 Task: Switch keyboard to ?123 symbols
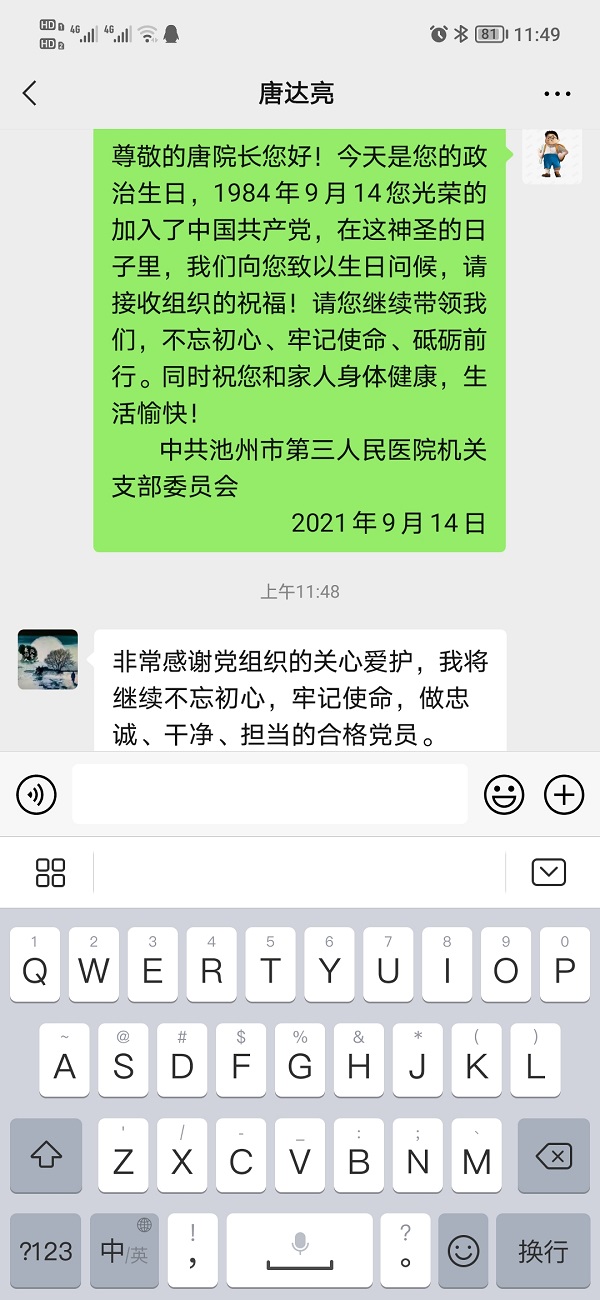[46, 1250]
